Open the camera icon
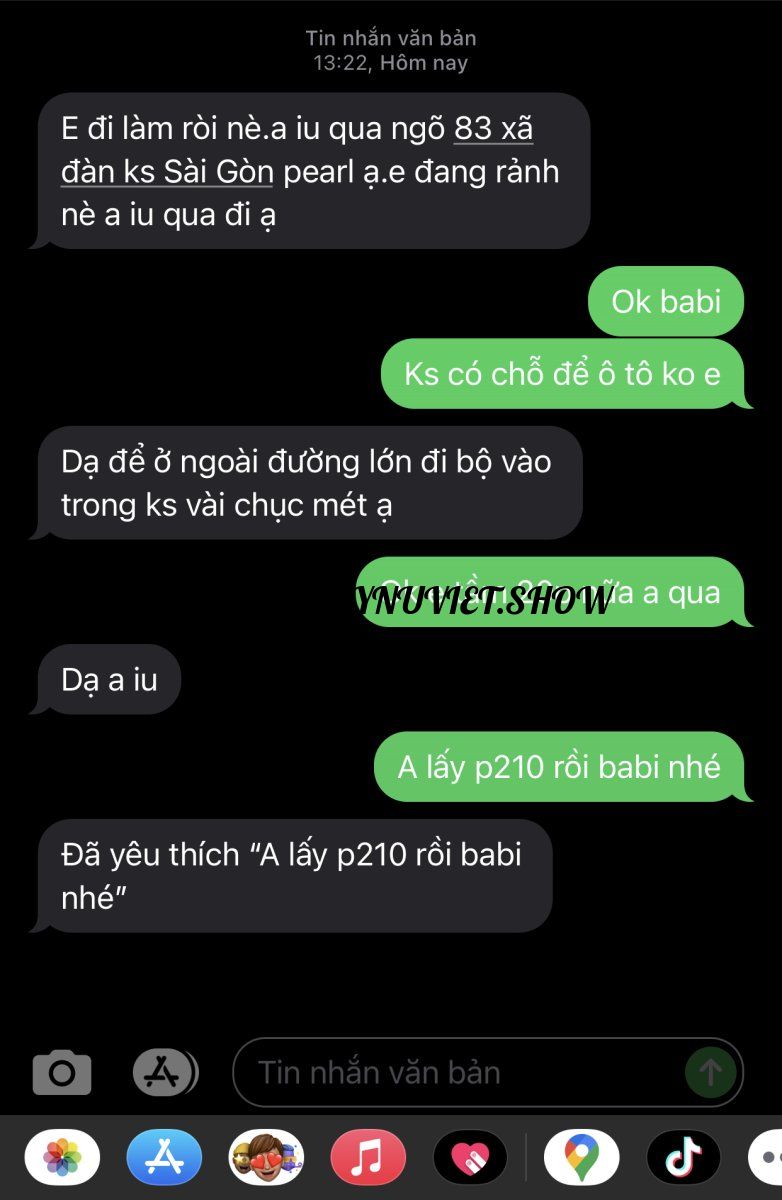The height and width of the screenshot is (1200, 782). (x=62, y=1073)
